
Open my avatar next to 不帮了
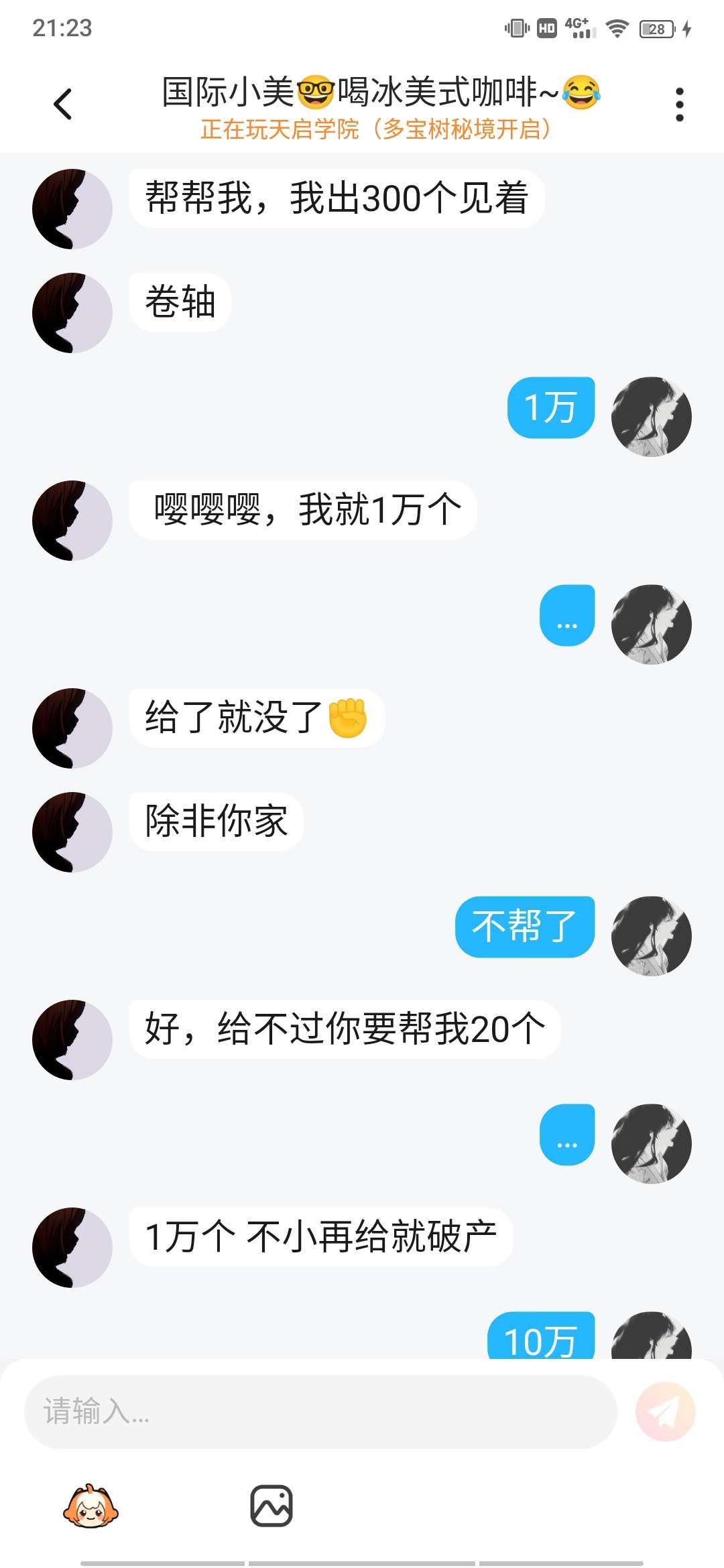click(651, 935)
